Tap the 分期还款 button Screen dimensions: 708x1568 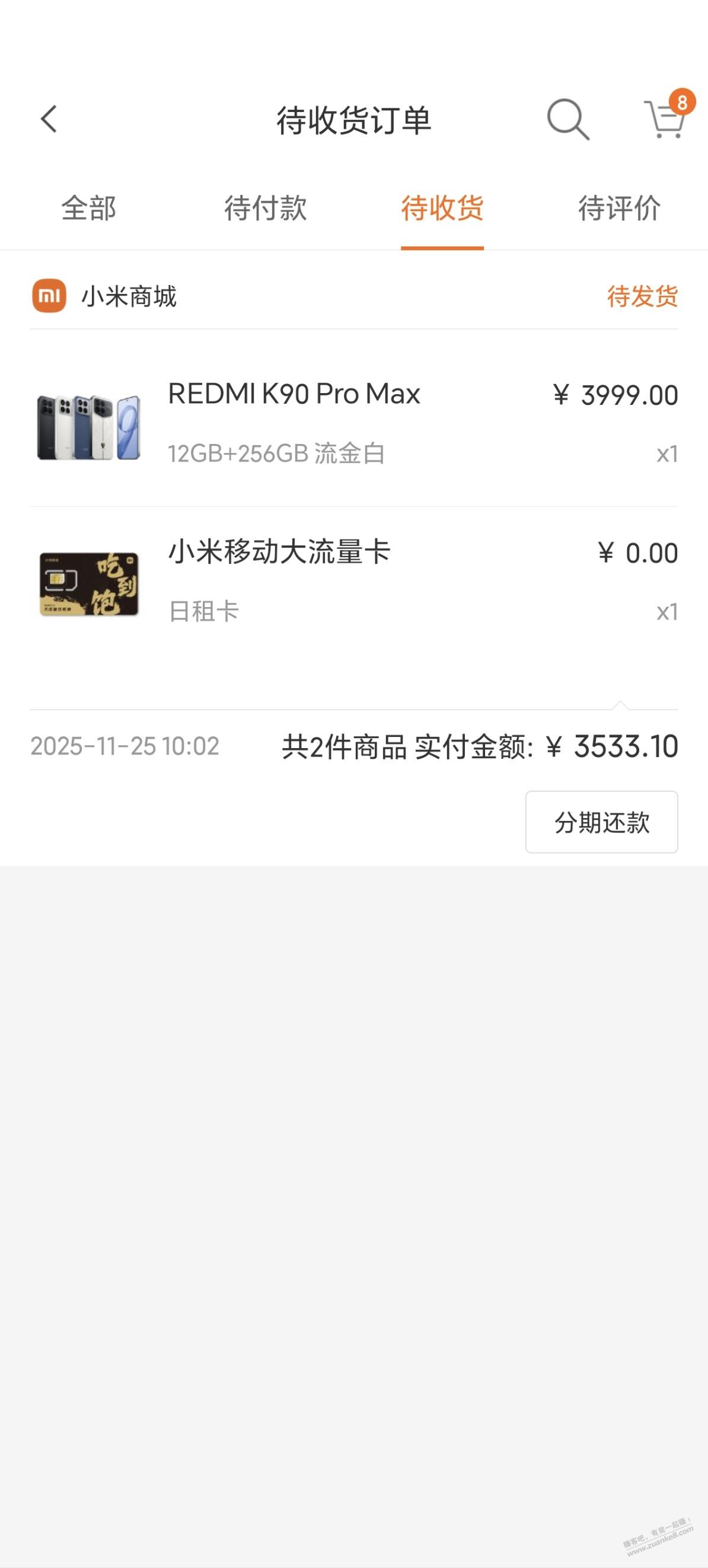pyautogui.click(x=601, y=822)
